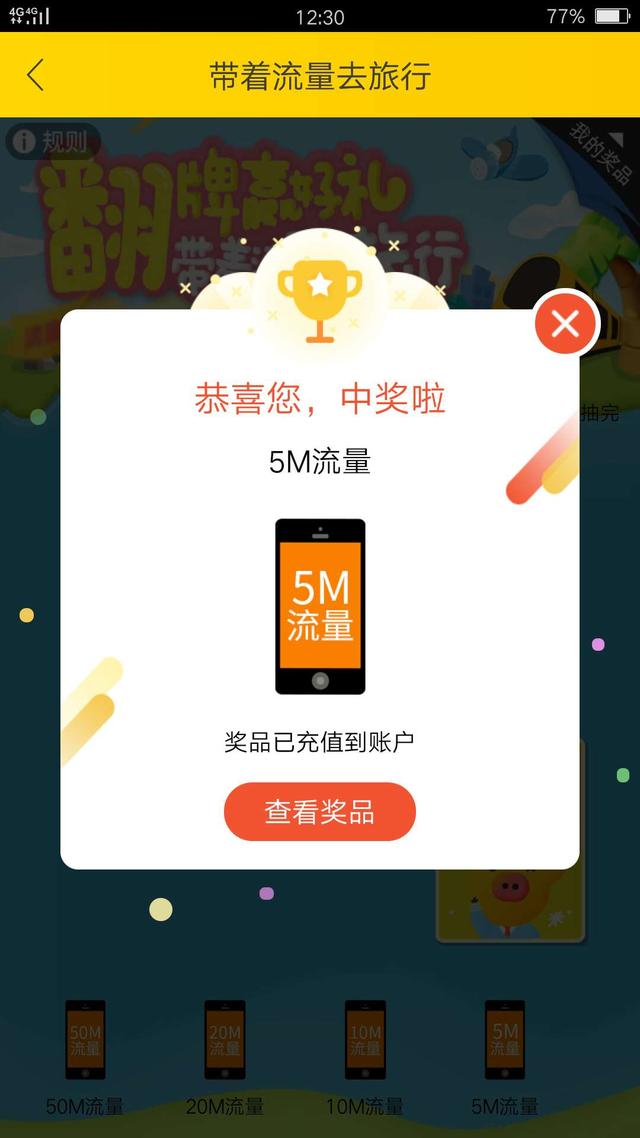Open 规则 rules info
Image resolution: width=640 pixels, height=1138 pixels.
pyautogui.click(x=53, y=141)
